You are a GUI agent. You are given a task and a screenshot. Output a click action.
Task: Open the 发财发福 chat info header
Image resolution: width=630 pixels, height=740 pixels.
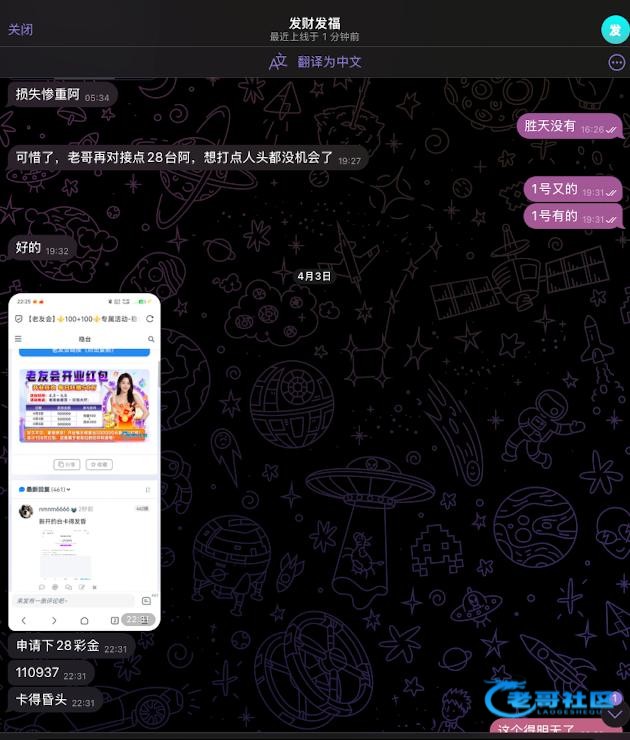pyautogui.click(x=314, y=29)
